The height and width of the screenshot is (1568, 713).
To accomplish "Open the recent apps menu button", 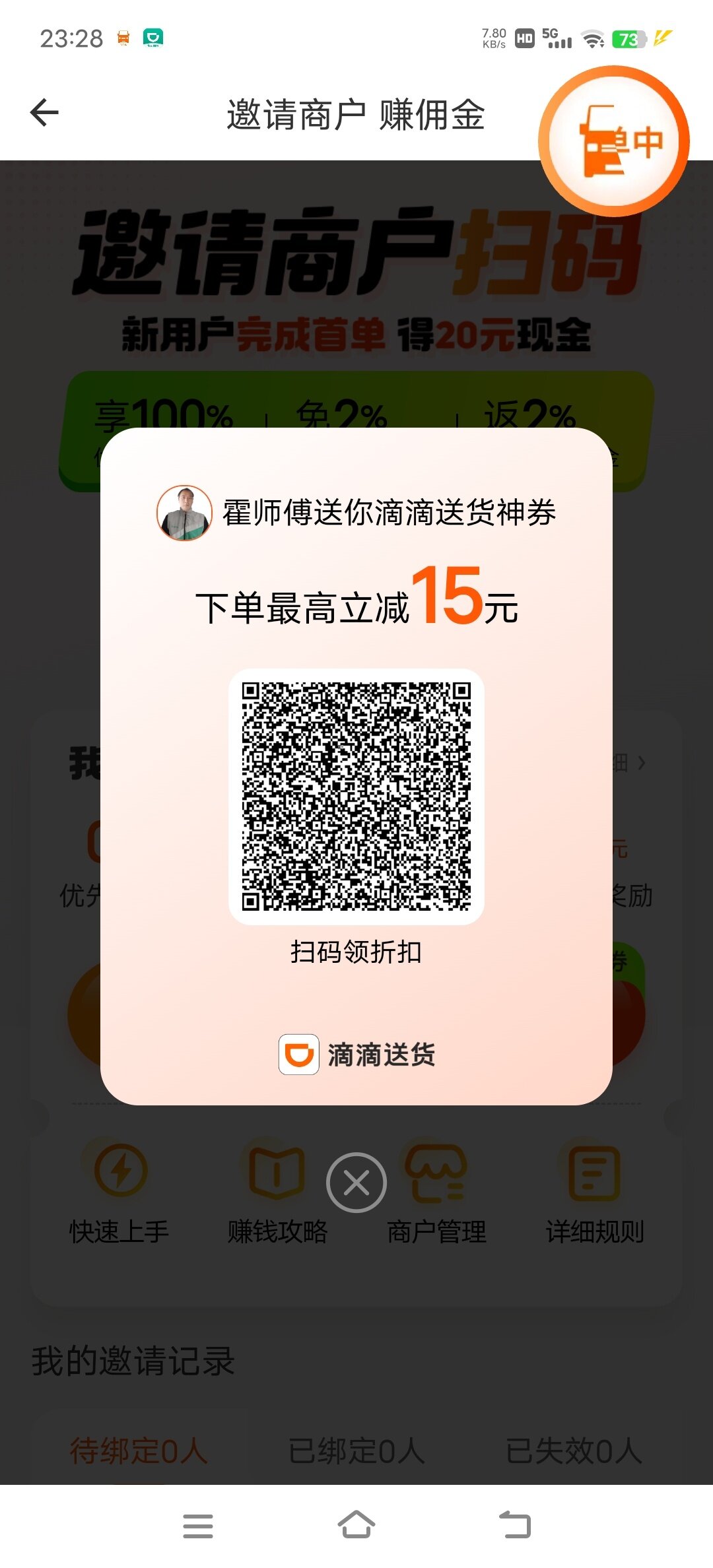I will click(198, 1526).
